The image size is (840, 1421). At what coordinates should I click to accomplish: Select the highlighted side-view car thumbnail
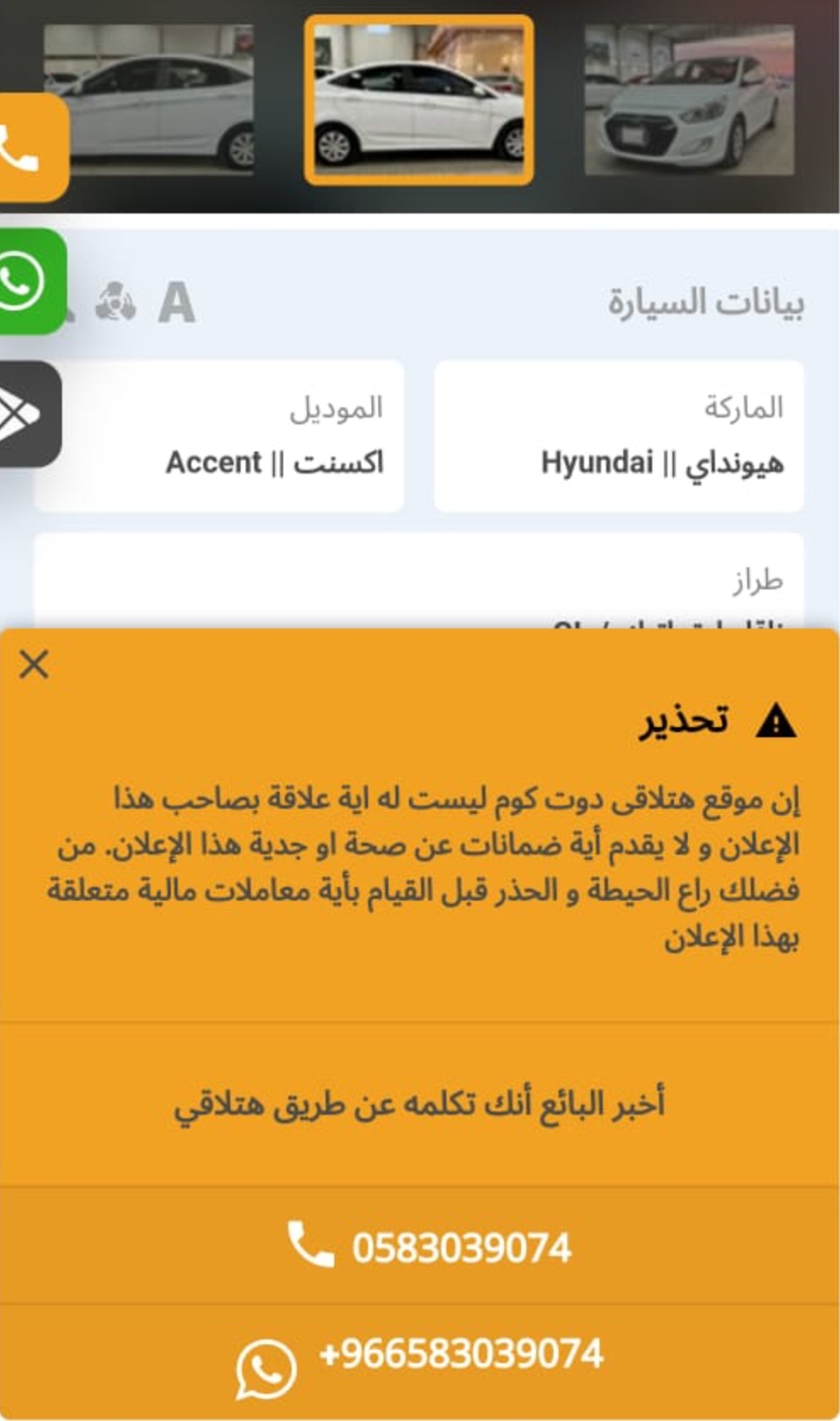tap(419, 99)
